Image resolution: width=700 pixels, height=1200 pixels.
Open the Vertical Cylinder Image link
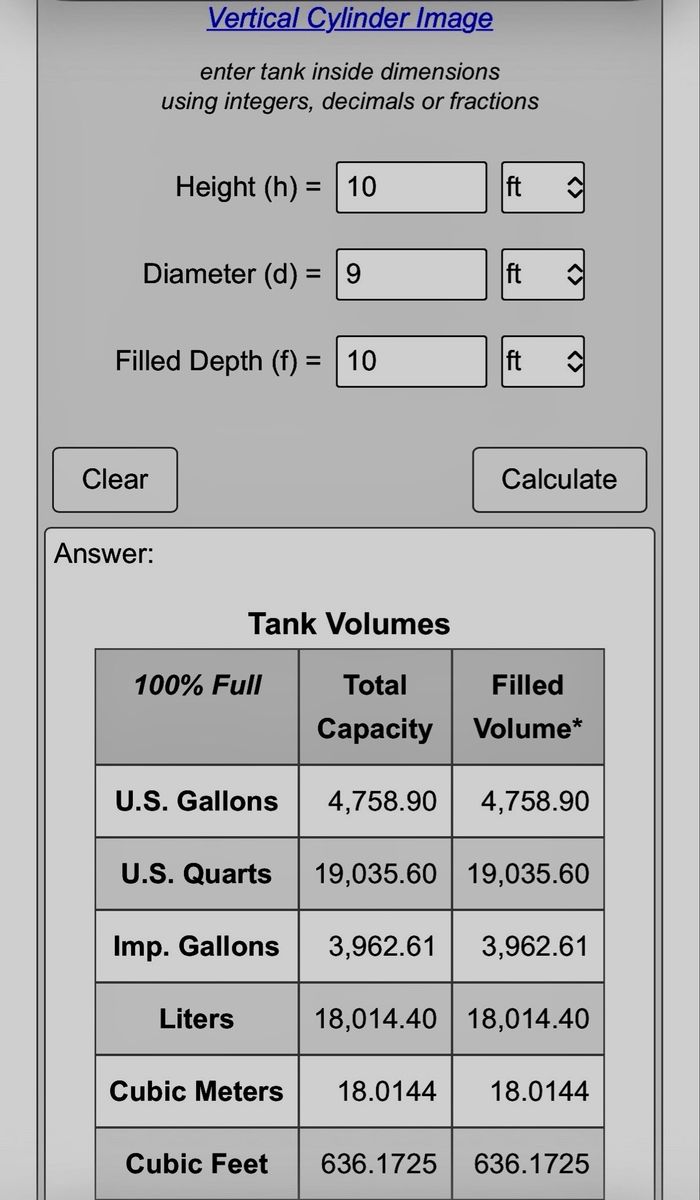tap(350, 18)
